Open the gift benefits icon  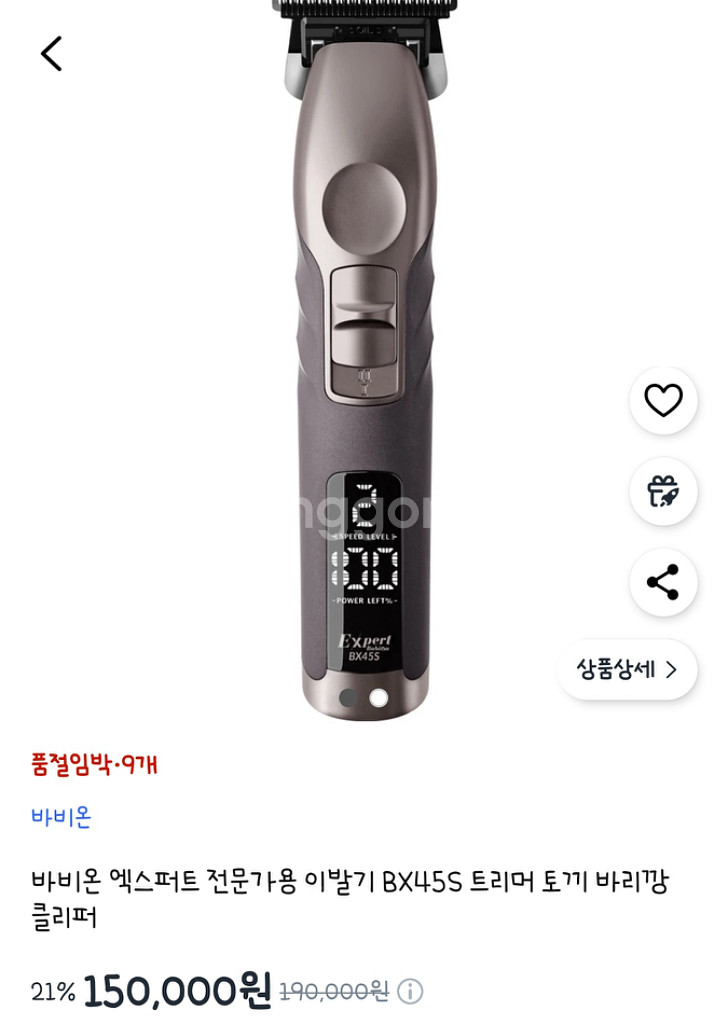click(662, 491)
